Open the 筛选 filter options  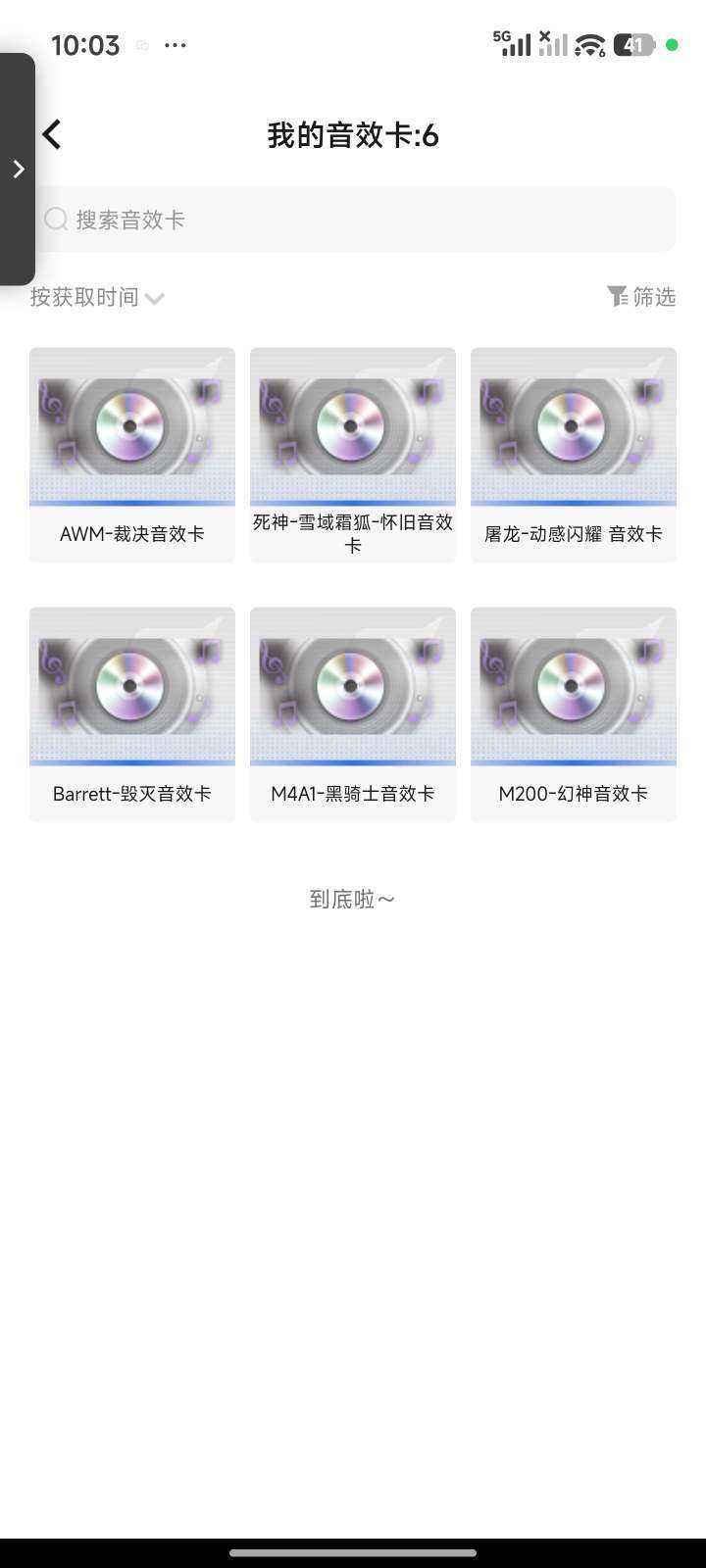coord(641,296)
